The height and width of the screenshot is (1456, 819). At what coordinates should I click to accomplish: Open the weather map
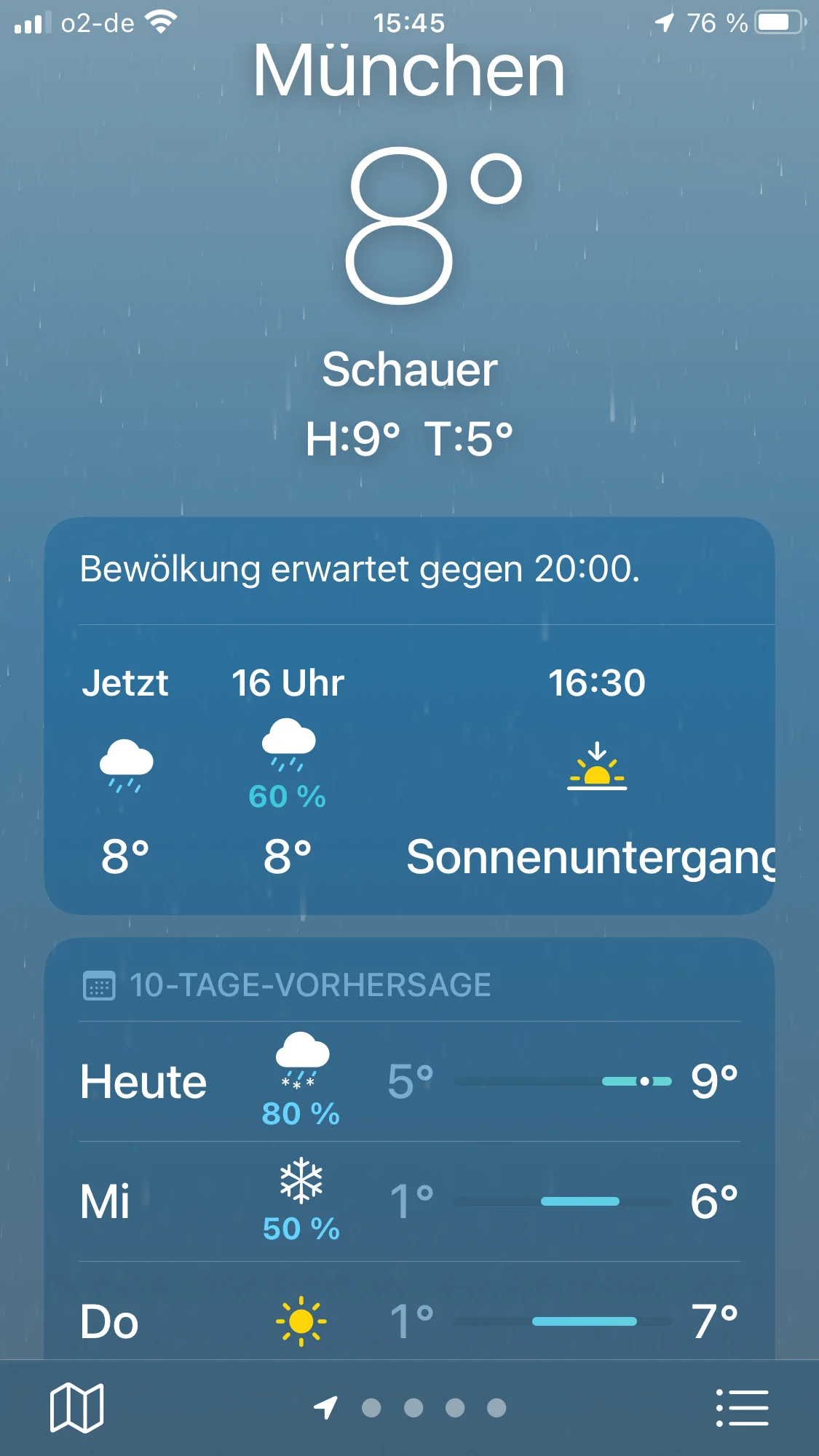[x=76, y=1407]
